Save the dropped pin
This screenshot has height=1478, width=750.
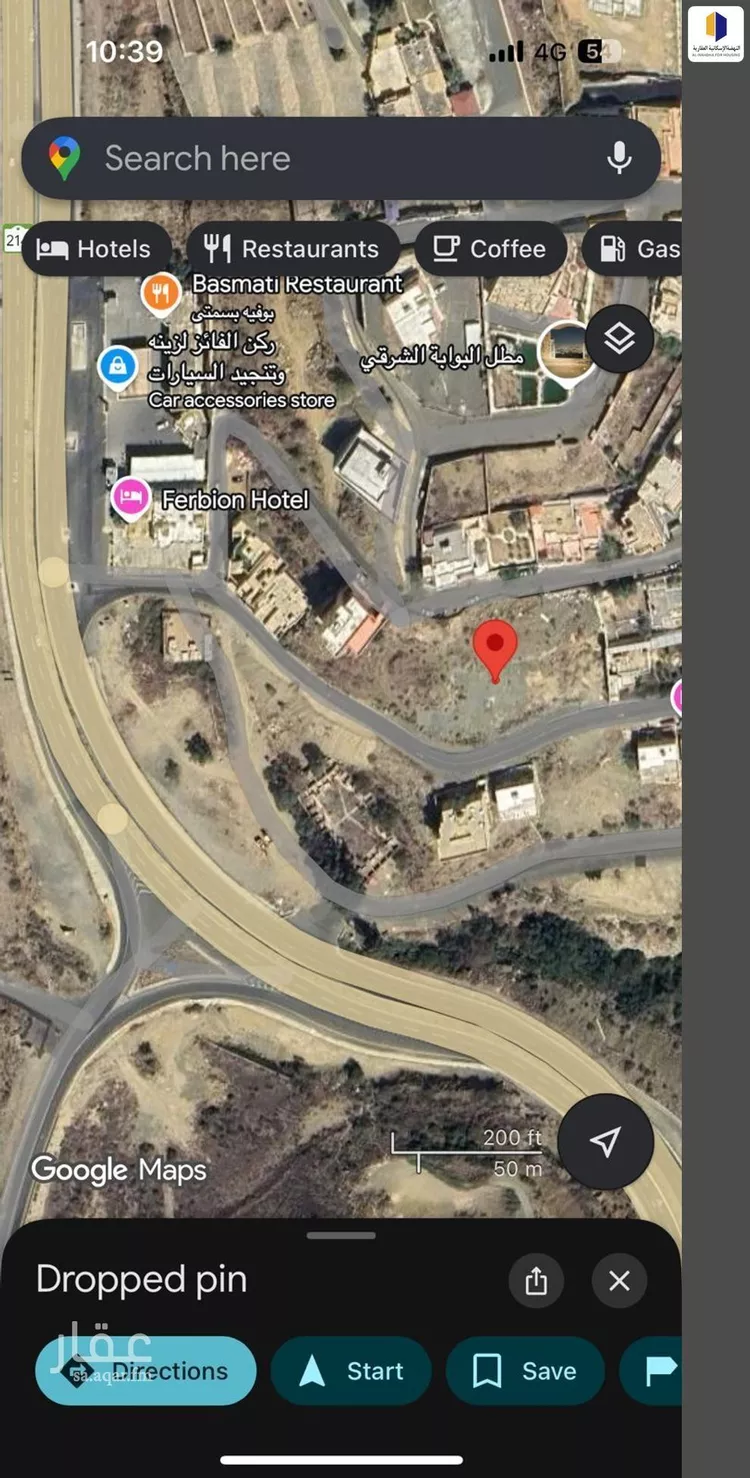tap(525, 1371)
